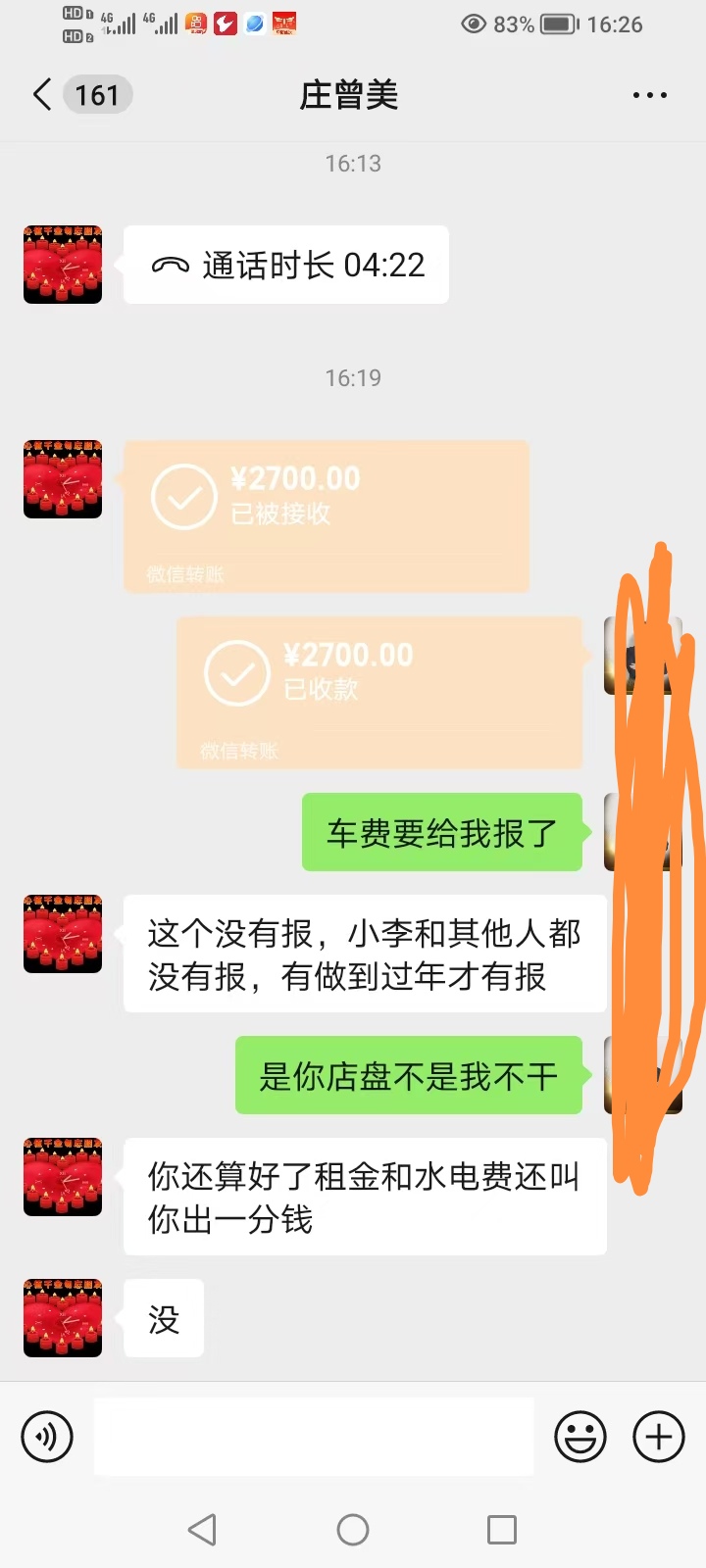Tap the system home button
Screen dimensions: 706x1568
tap(353, 1529)
